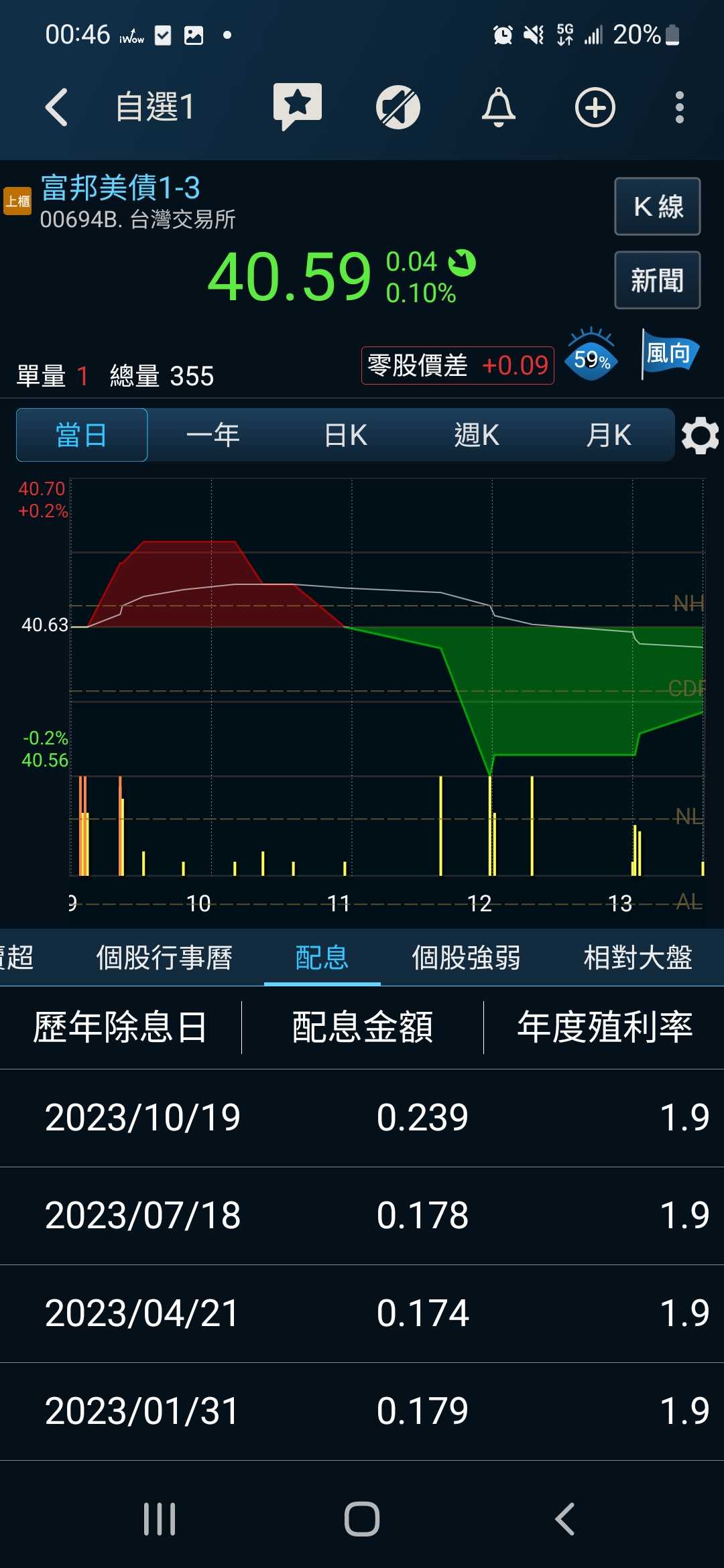Add stock to favorites via star icon
724x1568 pixels.
click(x=297, y=106)
